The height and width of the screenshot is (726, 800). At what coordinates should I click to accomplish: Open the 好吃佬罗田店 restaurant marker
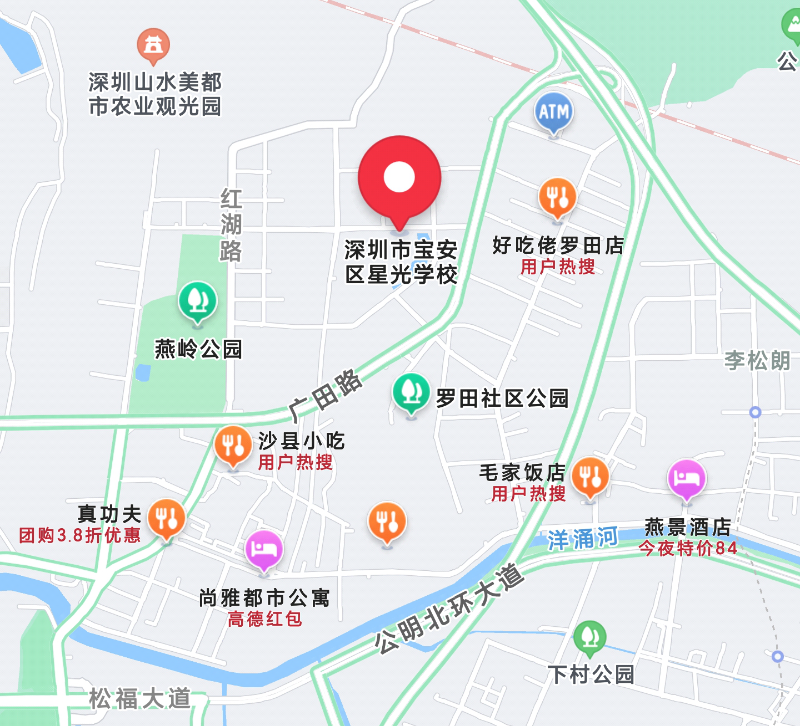pos(558,198)
